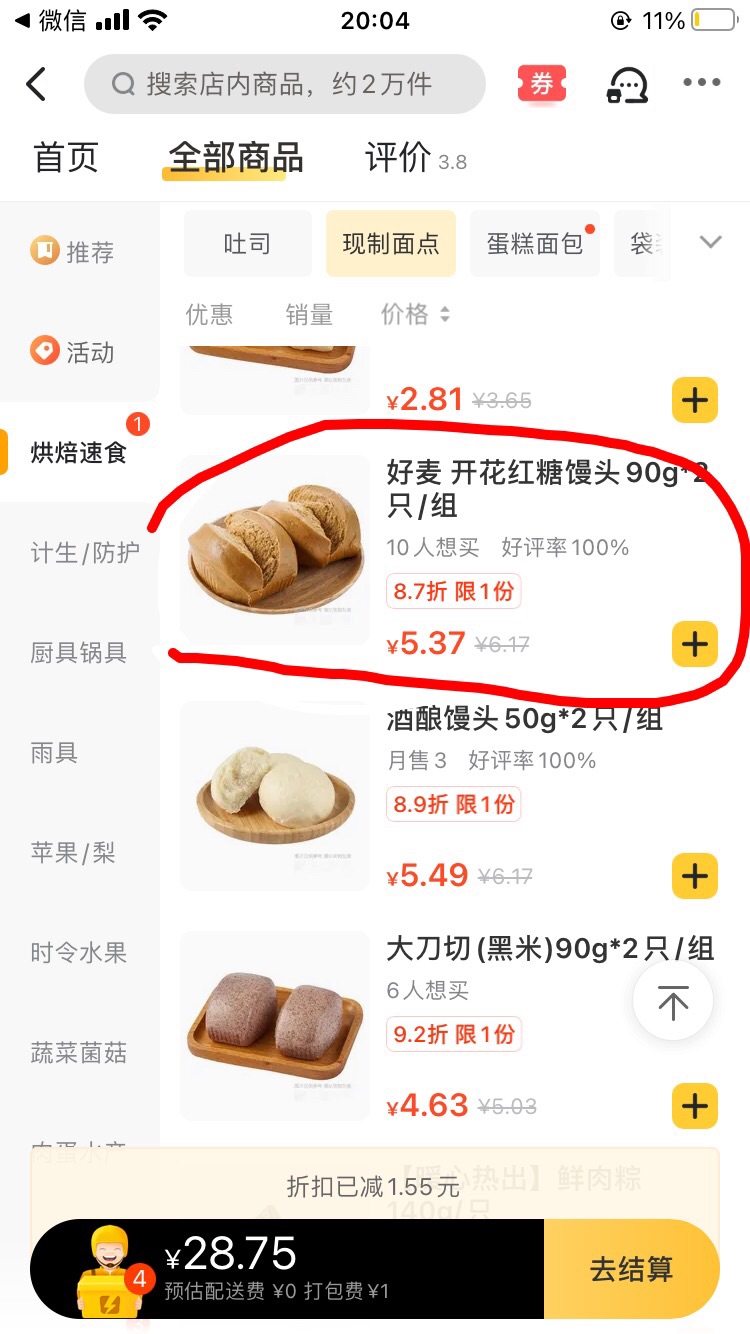Proceed to checkout with 去结算
The image size is (750, 1334).
point(631,1270)
